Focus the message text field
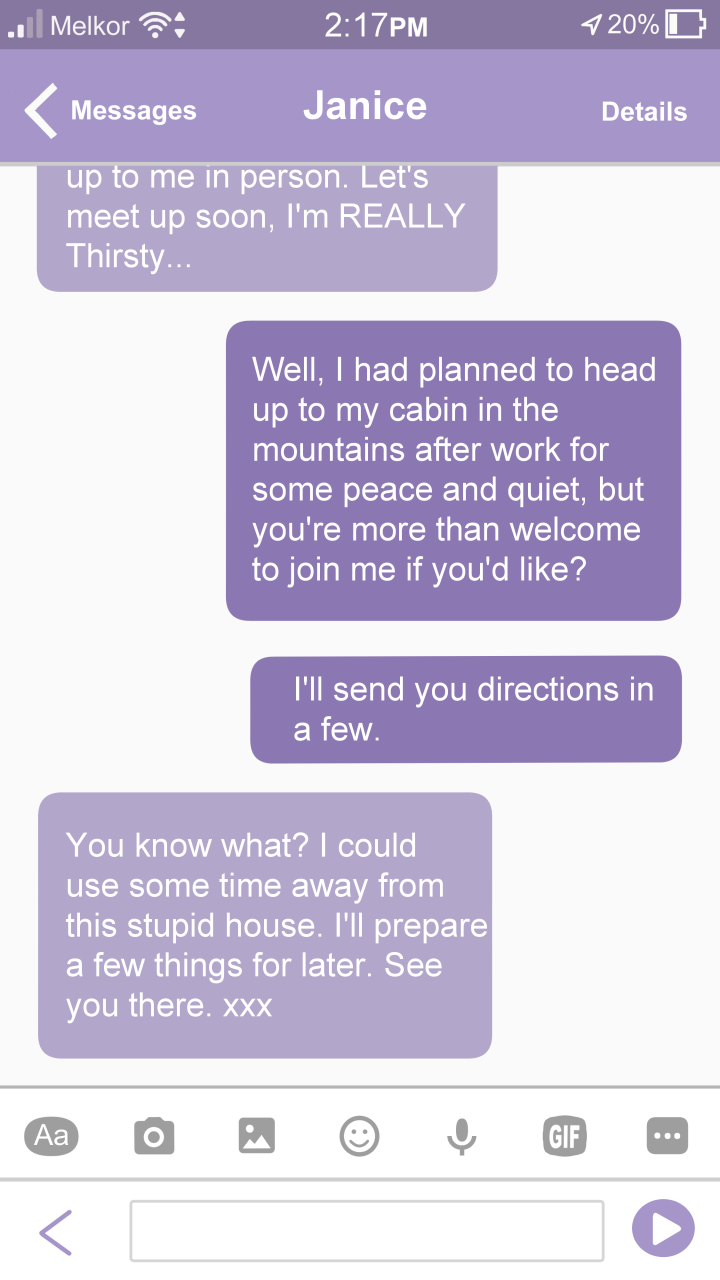This screenshot has width=720, height=1280. point(367,1230)
